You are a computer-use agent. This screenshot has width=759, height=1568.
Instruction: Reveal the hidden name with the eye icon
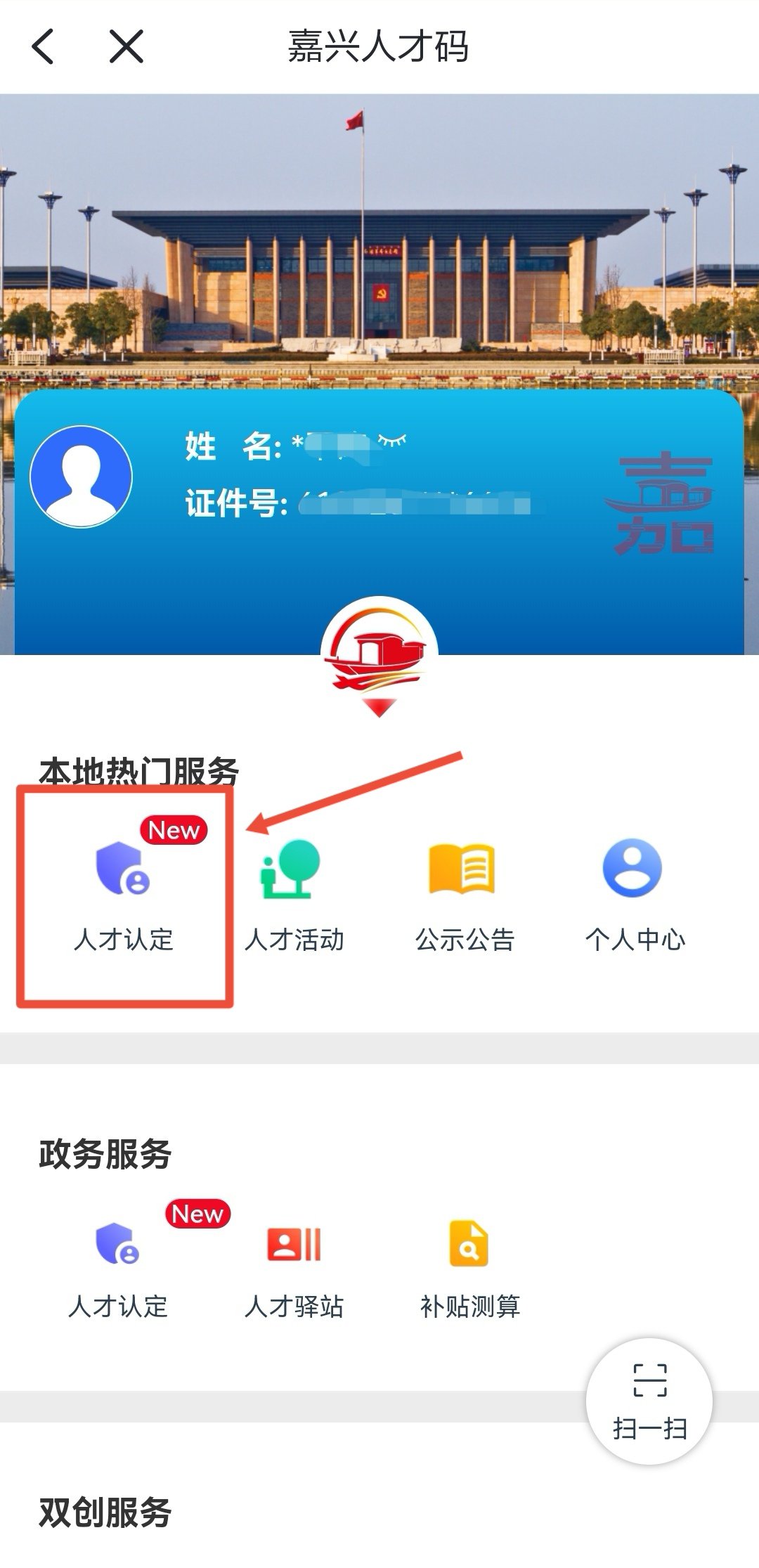tap(392, 441)
